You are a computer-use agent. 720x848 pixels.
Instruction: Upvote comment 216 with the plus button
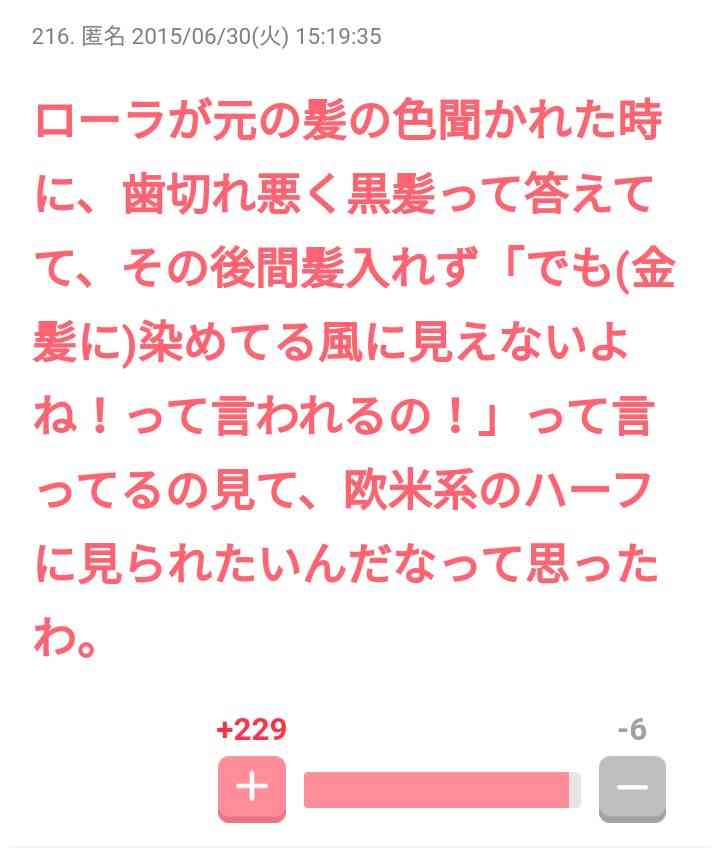[251, 788]
